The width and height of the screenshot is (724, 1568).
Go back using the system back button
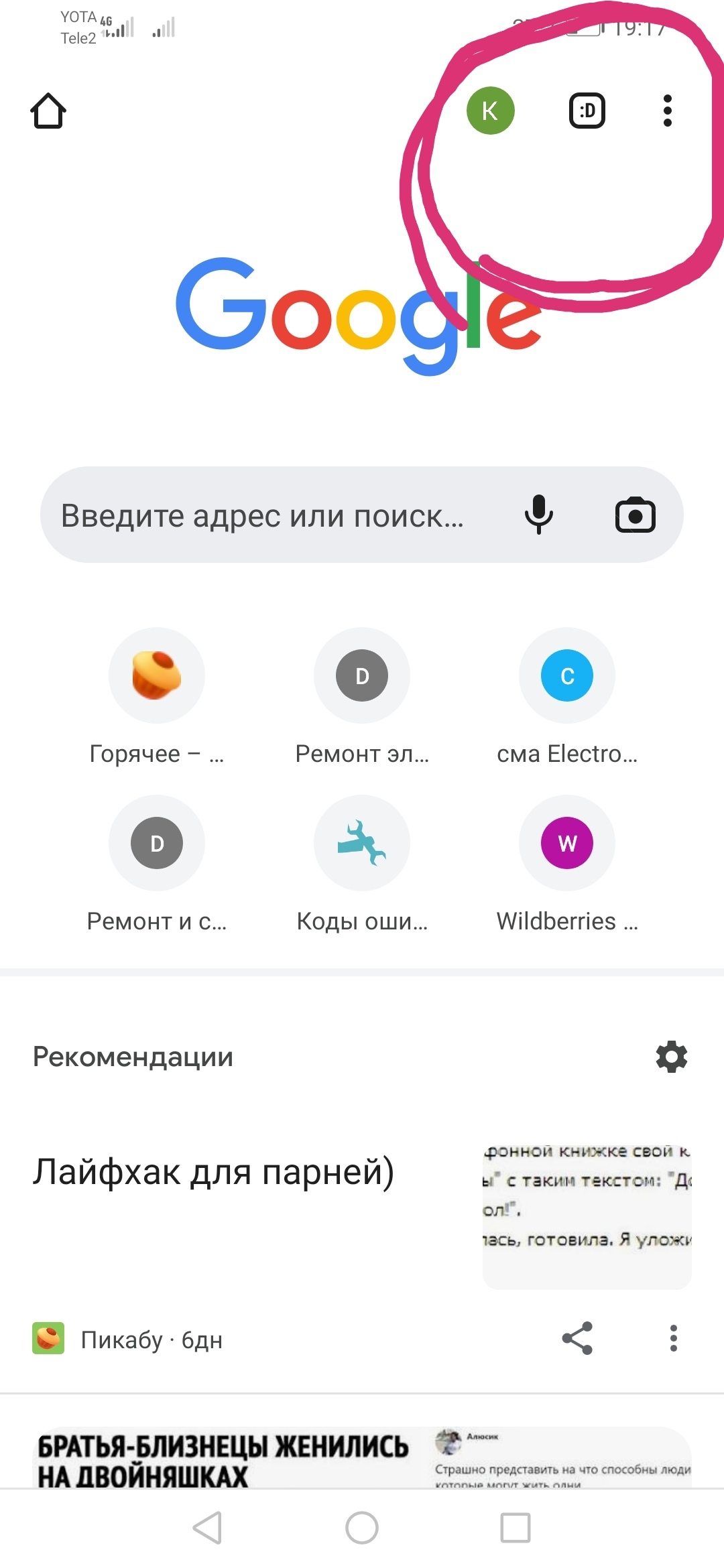[208, 1528]
